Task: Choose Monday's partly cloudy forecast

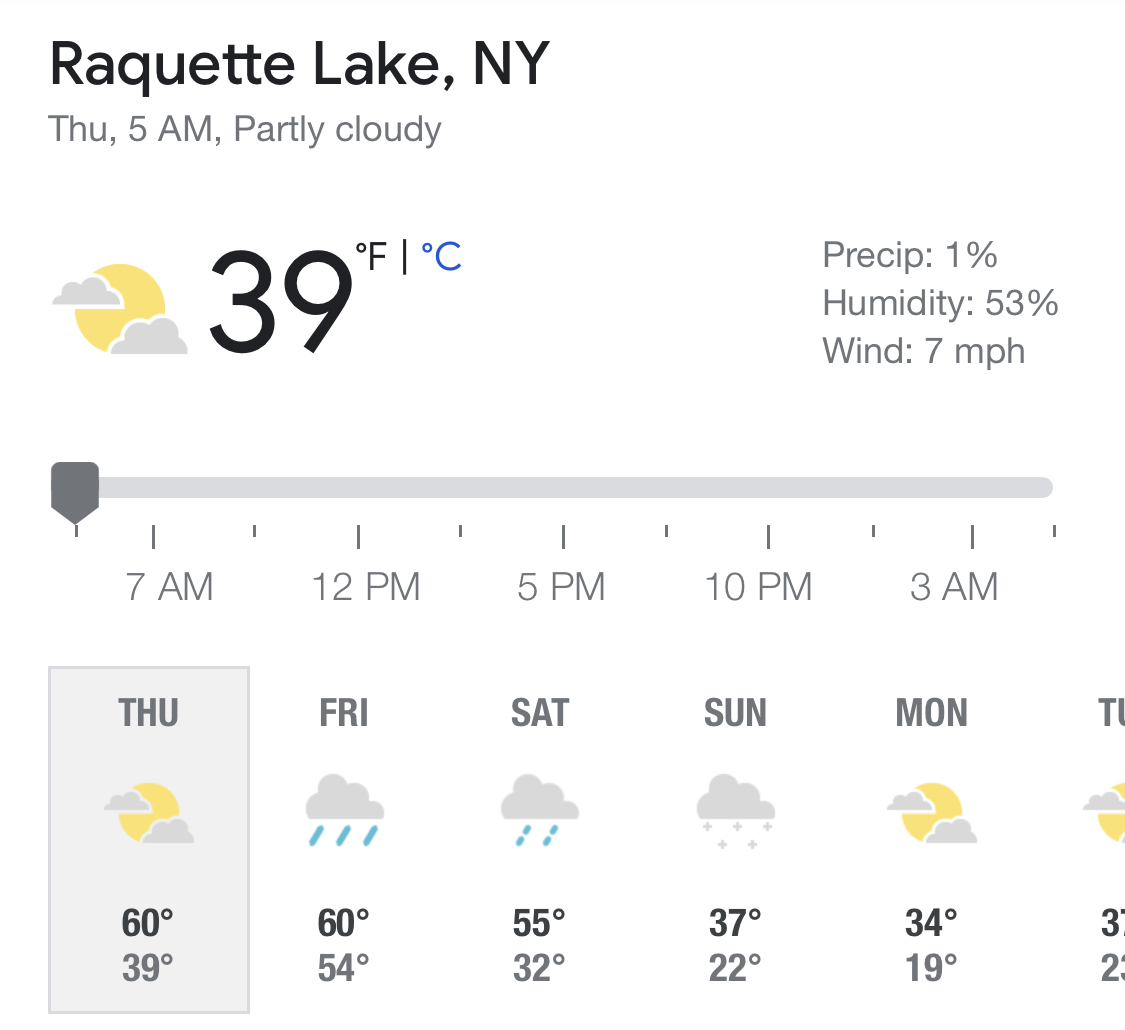Action: pos(931,840)
